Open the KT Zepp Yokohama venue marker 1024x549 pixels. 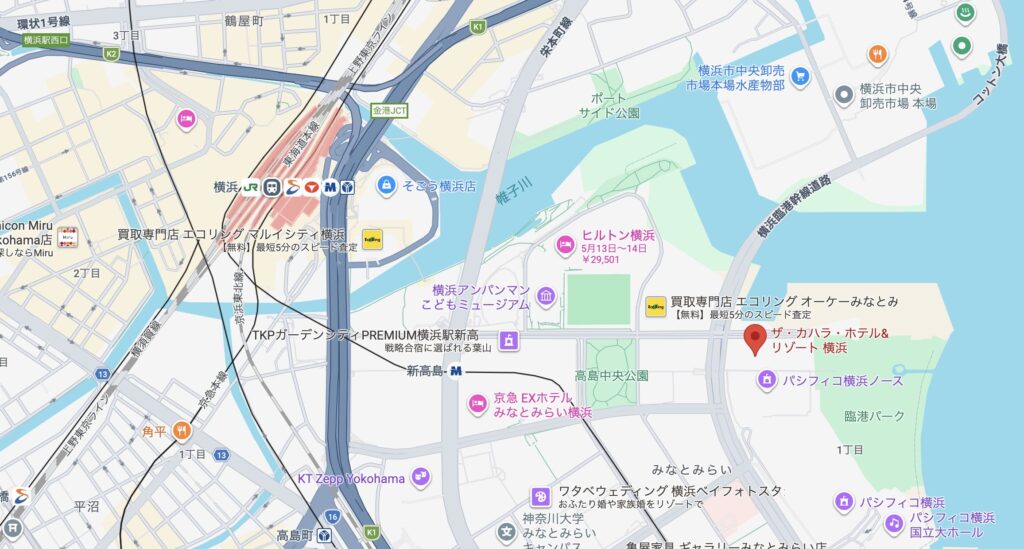(x=421, y=477)
